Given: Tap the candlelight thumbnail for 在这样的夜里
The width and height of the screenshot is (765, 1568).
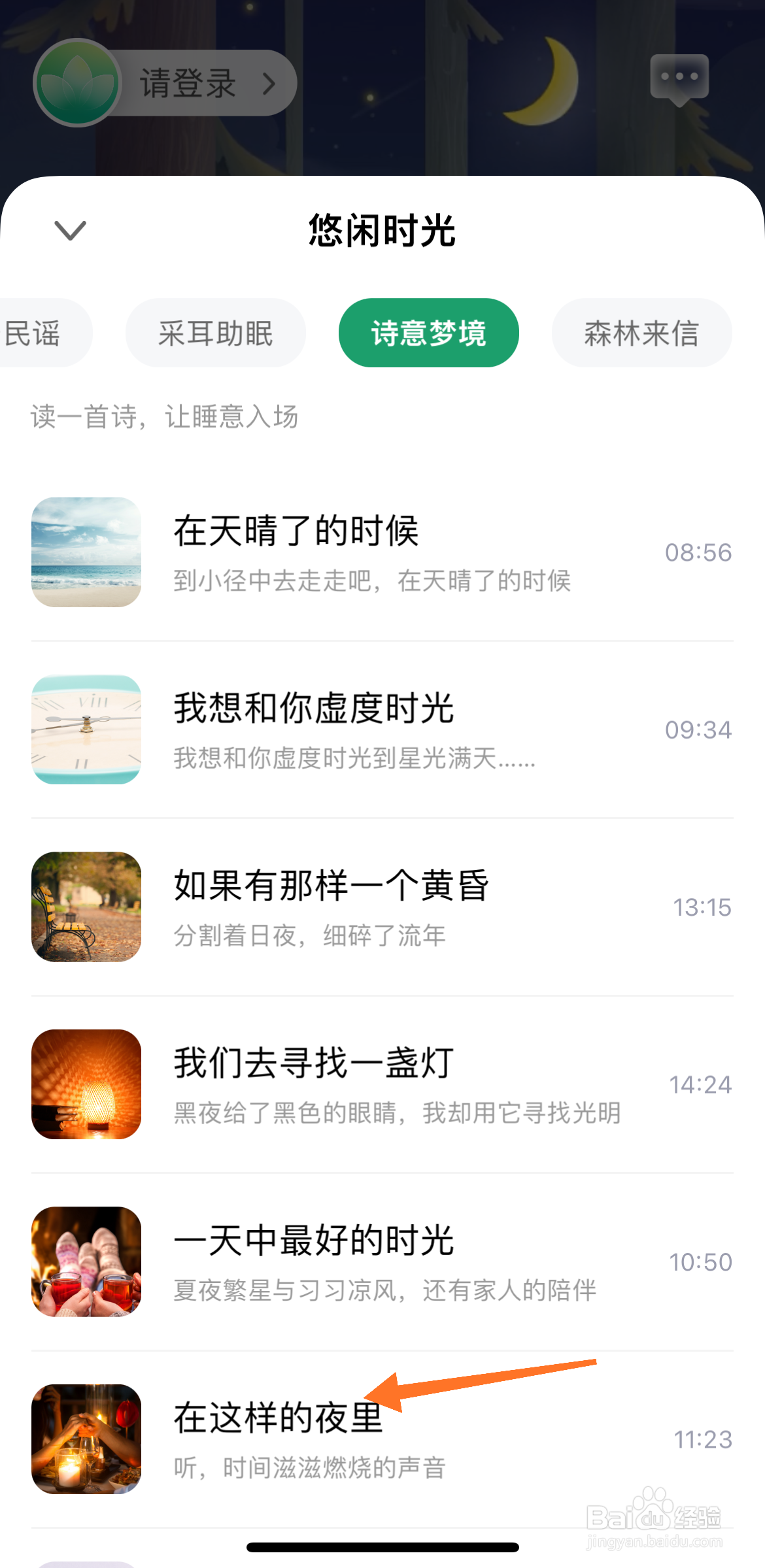Looking at the screenshot, I should coord(86,1438).
